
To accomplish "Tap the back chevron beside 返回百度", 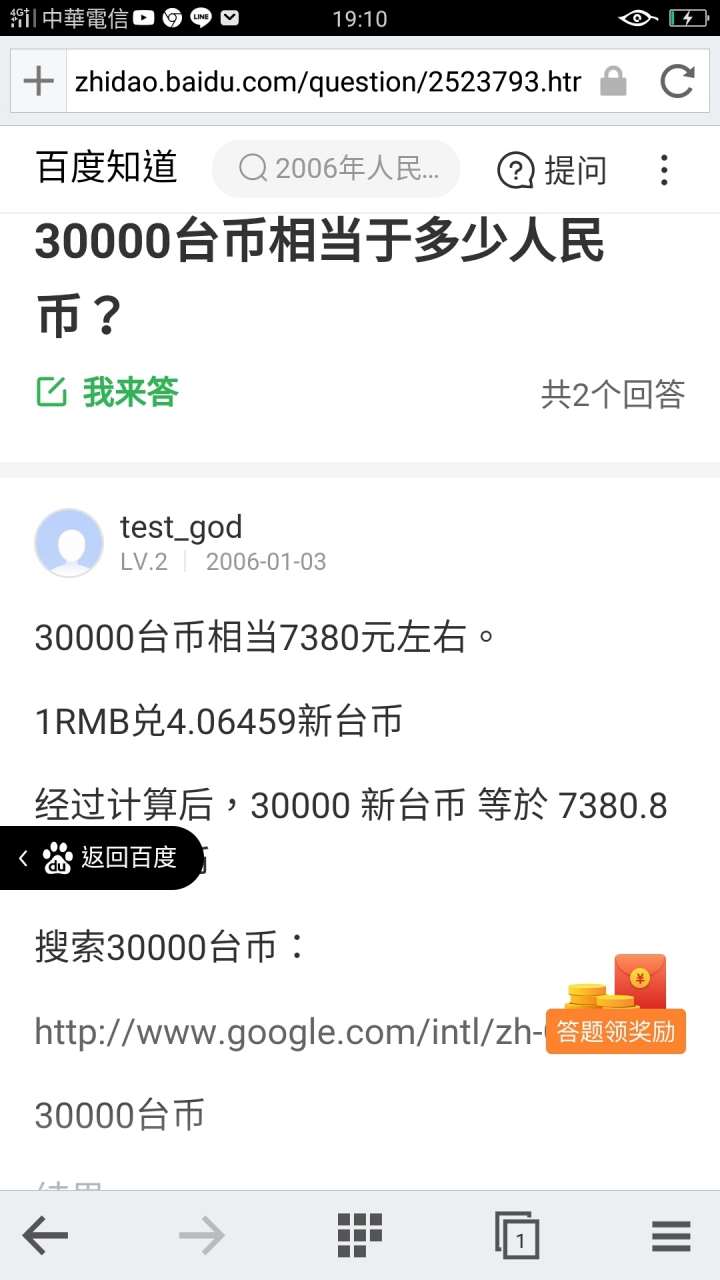I will coord(21,857).
